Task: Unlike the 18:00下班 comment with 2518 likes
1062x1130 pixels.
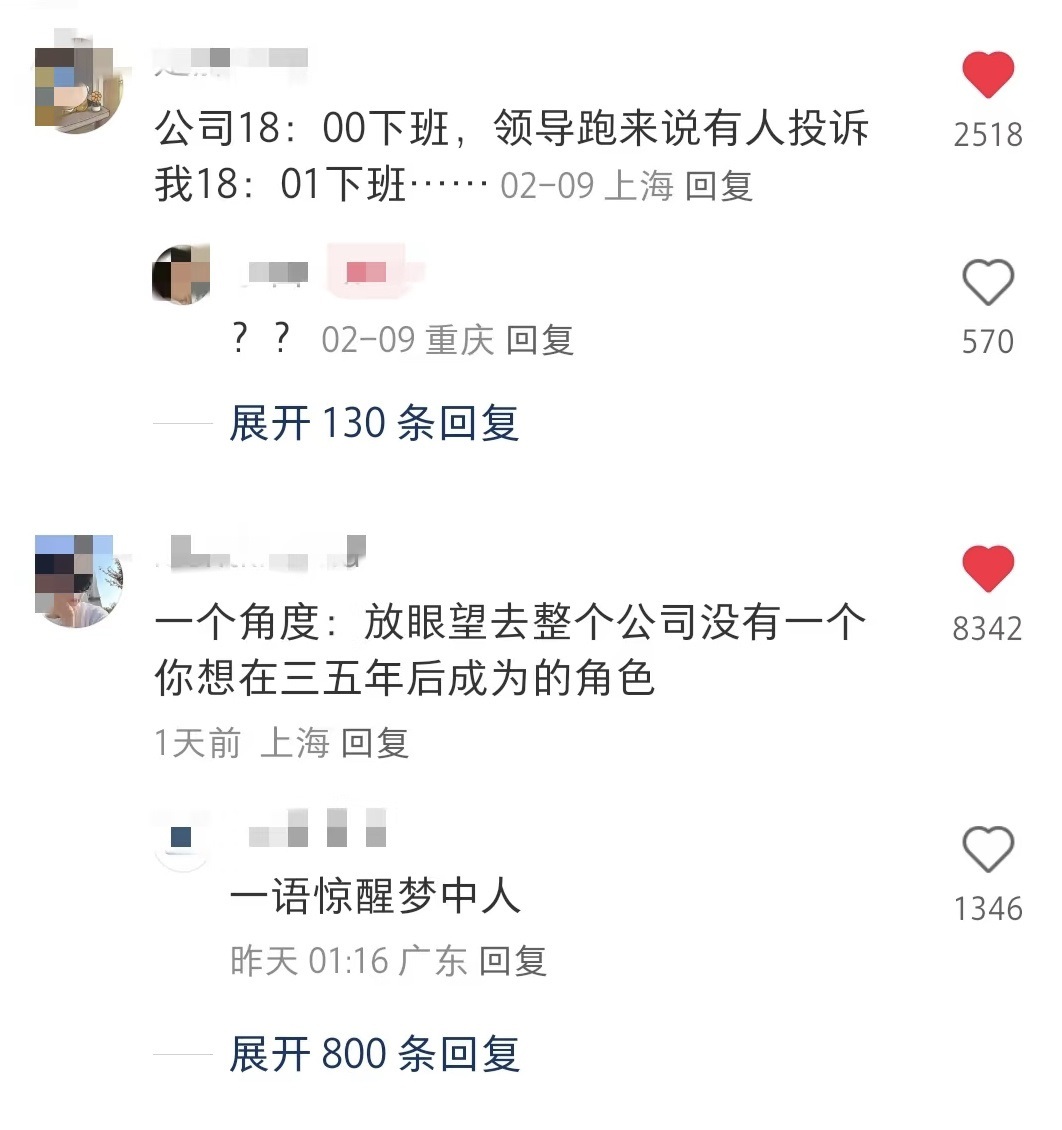Action: (987, 76)
